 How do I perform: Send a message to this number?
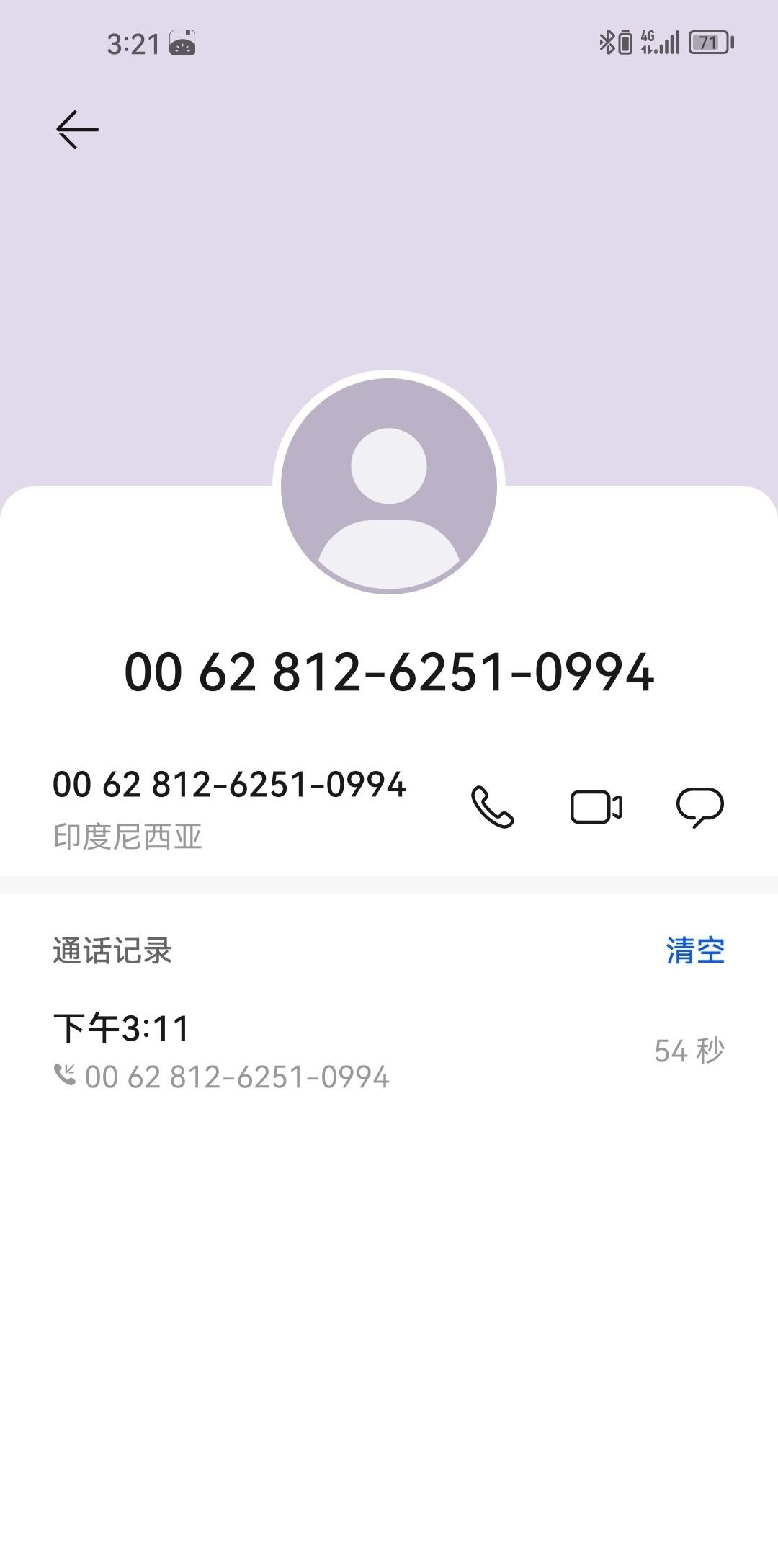click(699, 806)
